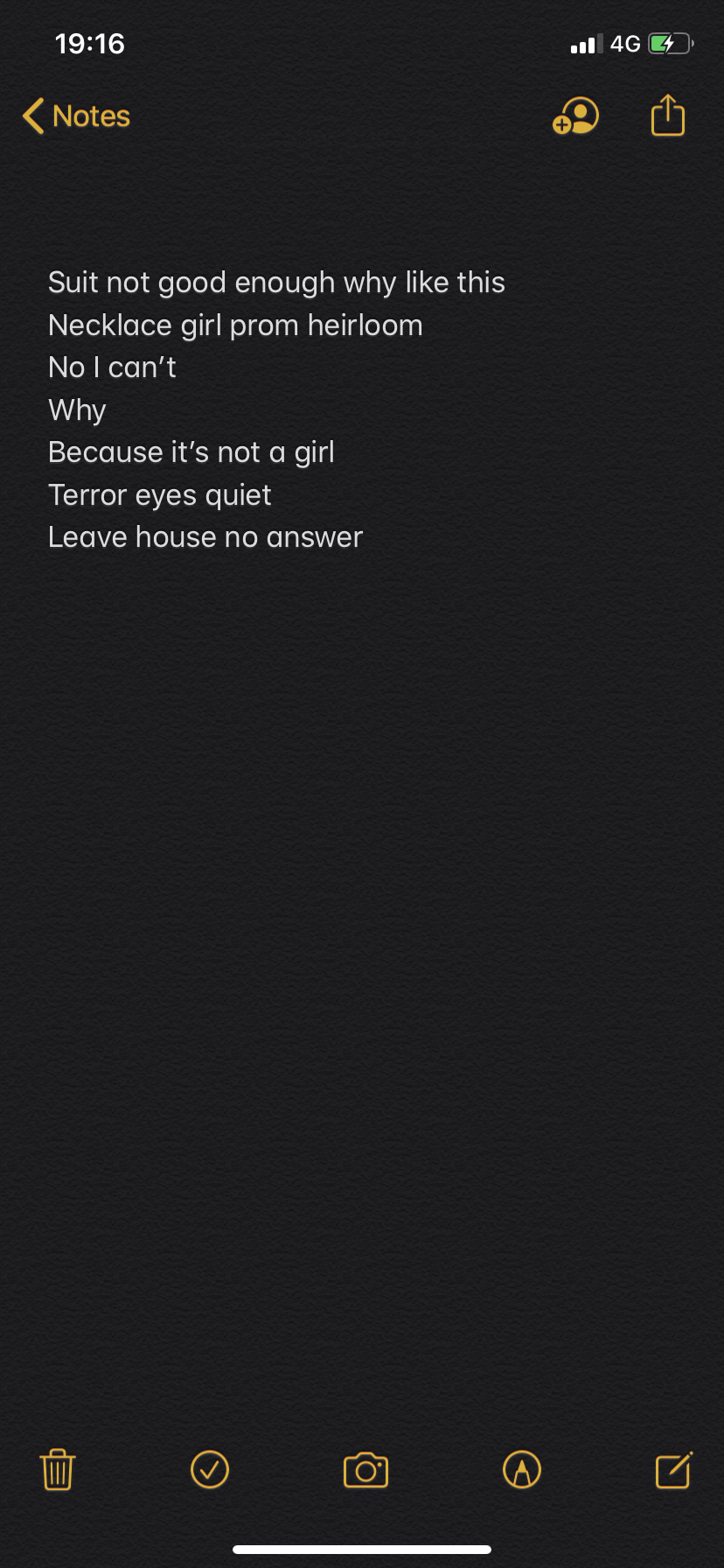Open the share sheet
This screenshot has height=1568, width=724.
click(668, 115)
